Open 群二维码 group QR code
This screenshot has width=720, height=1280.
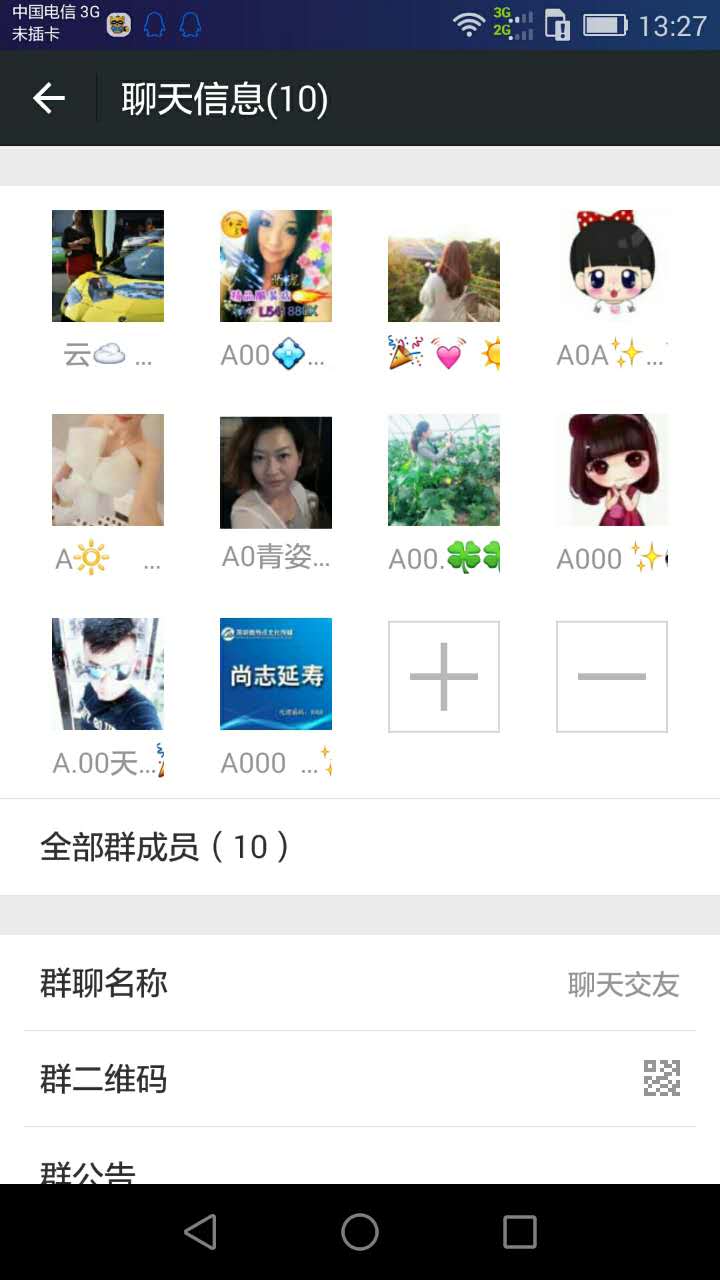click(x=360, y=1079)
